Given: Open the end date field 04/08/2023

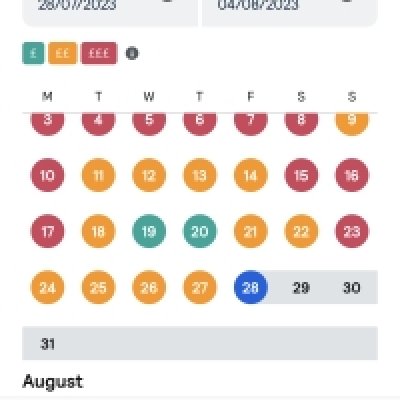Looking at the screenshot, I should (290, 10).
